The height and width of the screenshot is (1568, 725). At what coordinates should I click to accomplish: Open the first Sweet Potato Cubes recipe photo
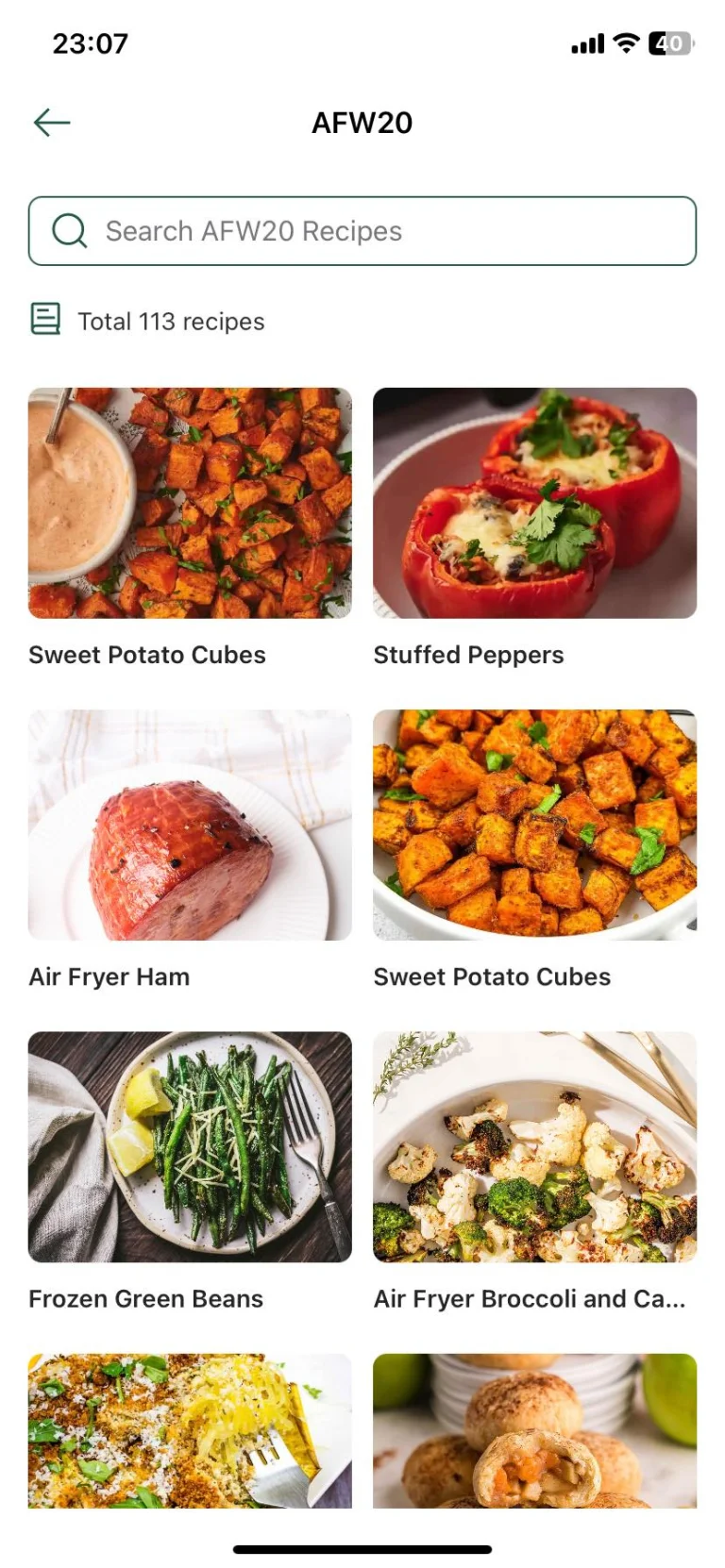(x=189, y=503)
